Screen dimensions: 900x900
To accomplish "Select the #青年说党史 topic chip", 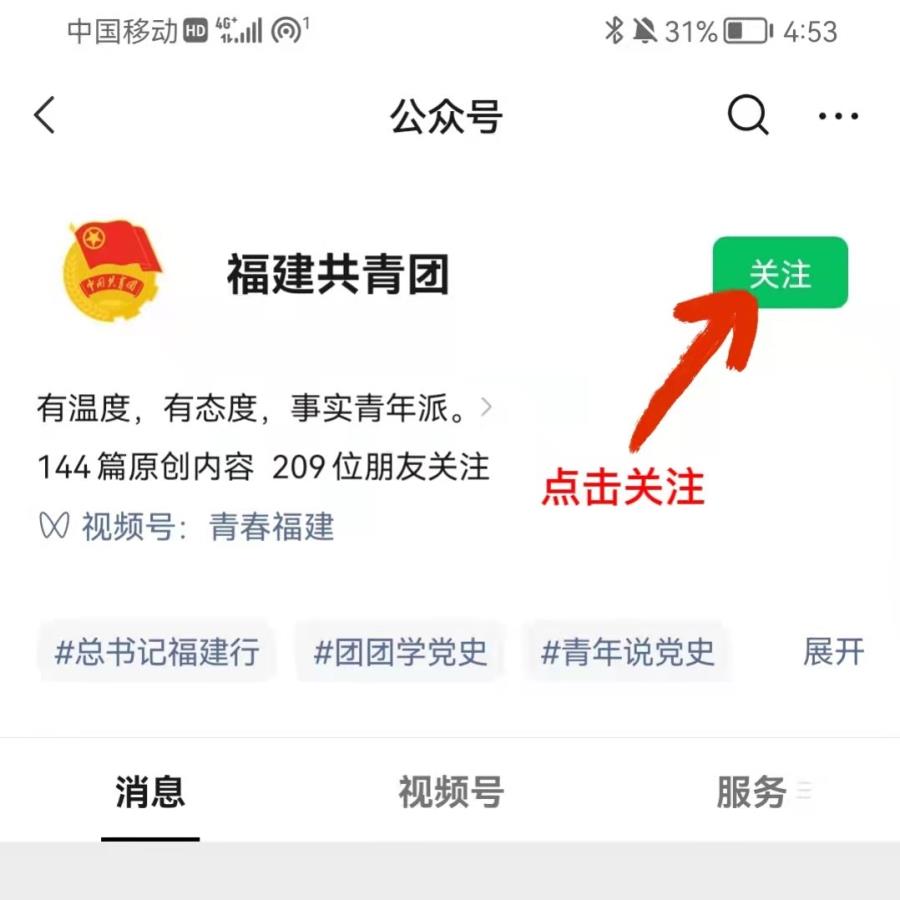I will pyautogui.click(x=628, y=653).
